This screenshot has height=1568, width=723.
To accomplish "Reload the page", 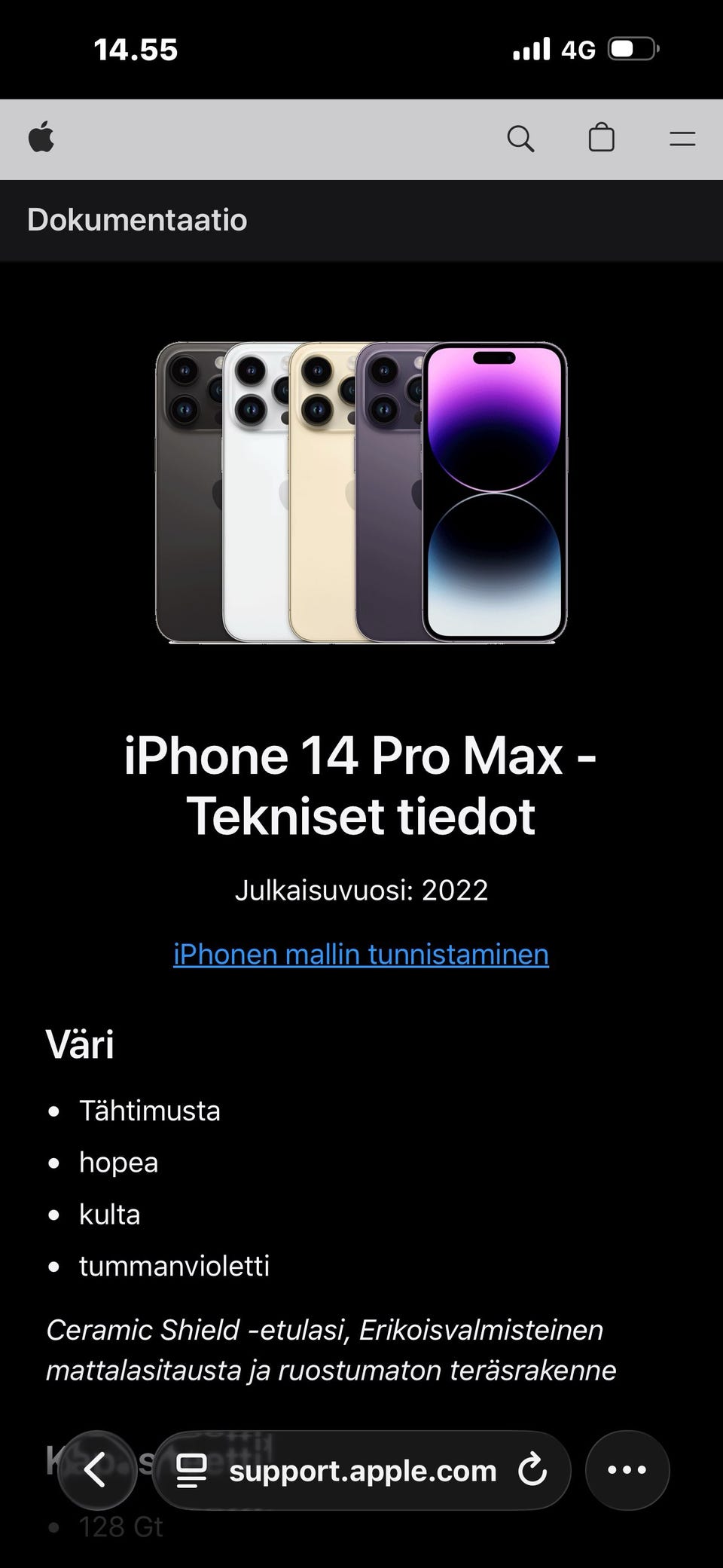I will (532, 1470).
